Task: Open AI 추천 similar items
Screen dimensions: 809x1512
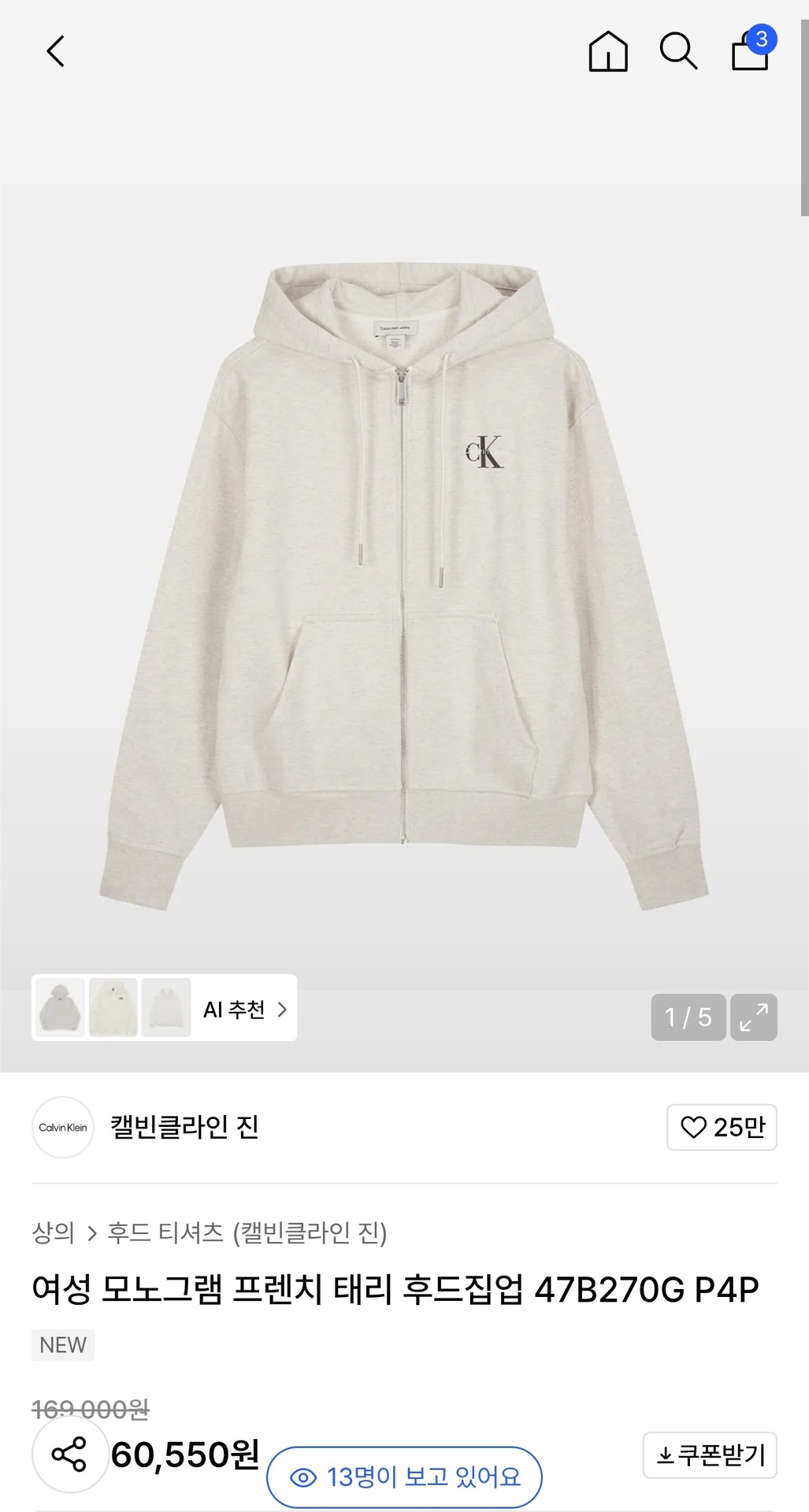Action: (244, 1010)
